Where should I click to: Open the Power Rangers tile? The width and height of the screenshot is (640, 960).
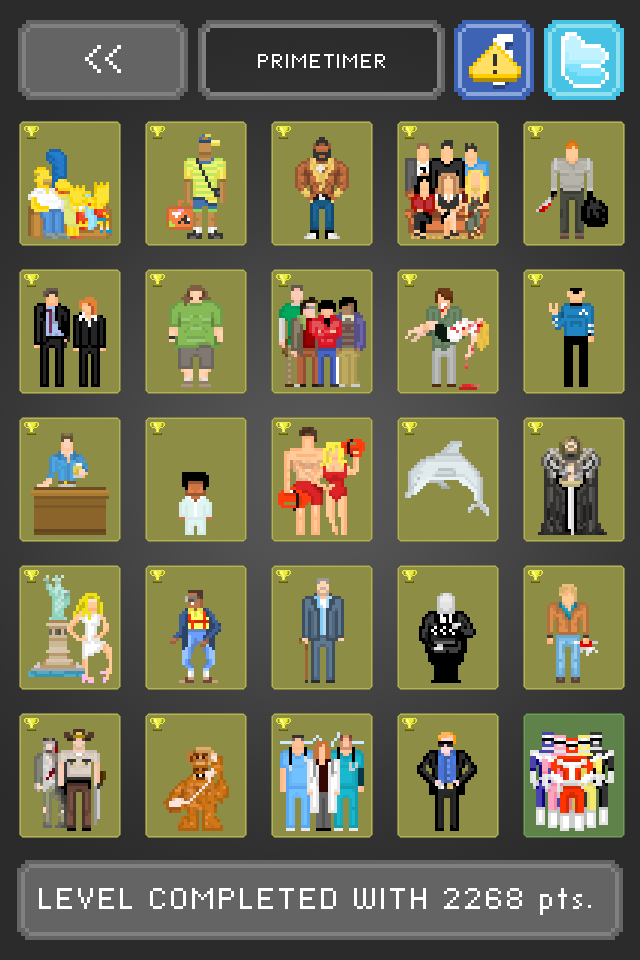(x=574, y=775)
